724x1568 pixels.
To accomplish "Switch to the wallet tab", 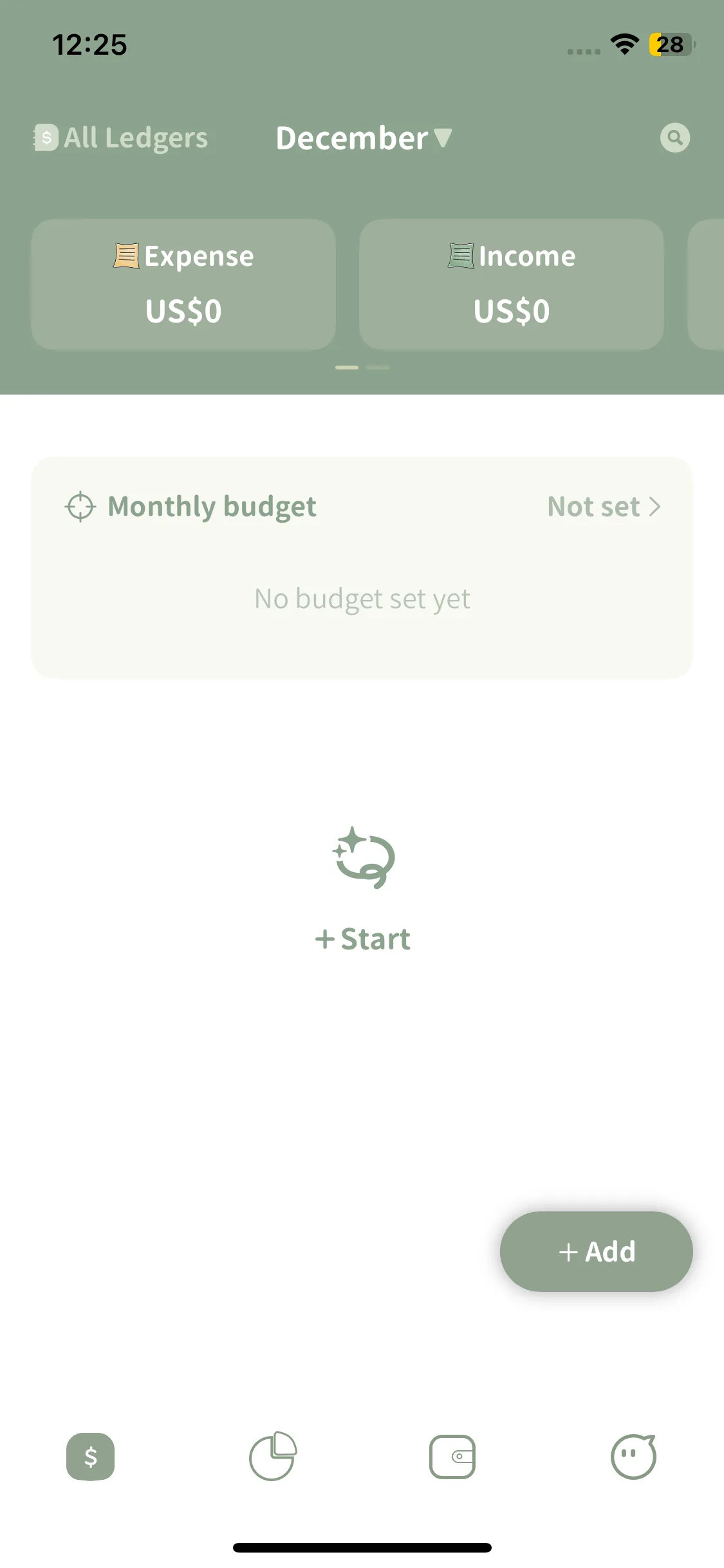I will tap(452, 1456).
